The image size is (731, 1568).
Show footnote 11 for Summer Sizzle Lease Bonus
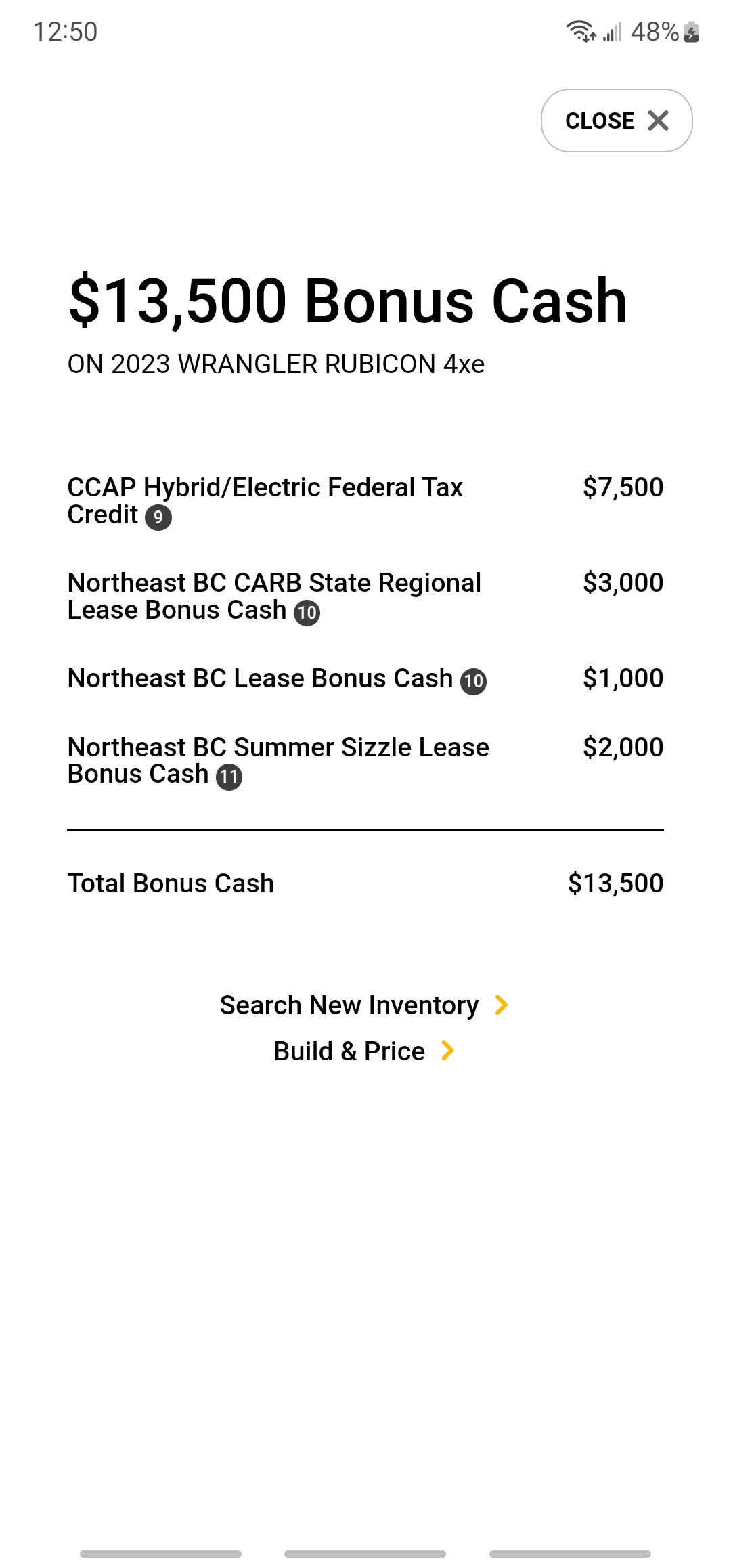click(229, 777)
